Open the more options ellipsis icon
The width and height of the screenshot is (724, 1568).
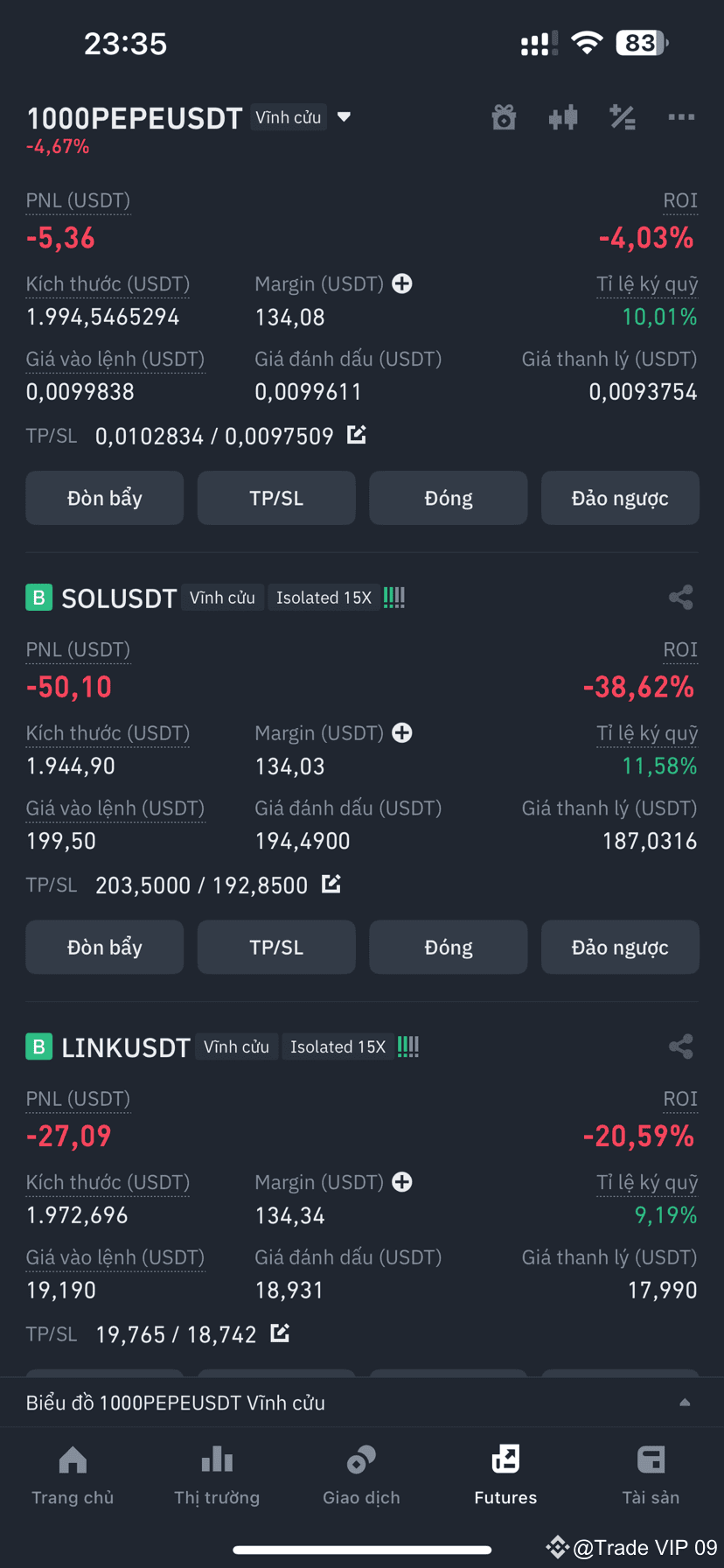[681, 116]
